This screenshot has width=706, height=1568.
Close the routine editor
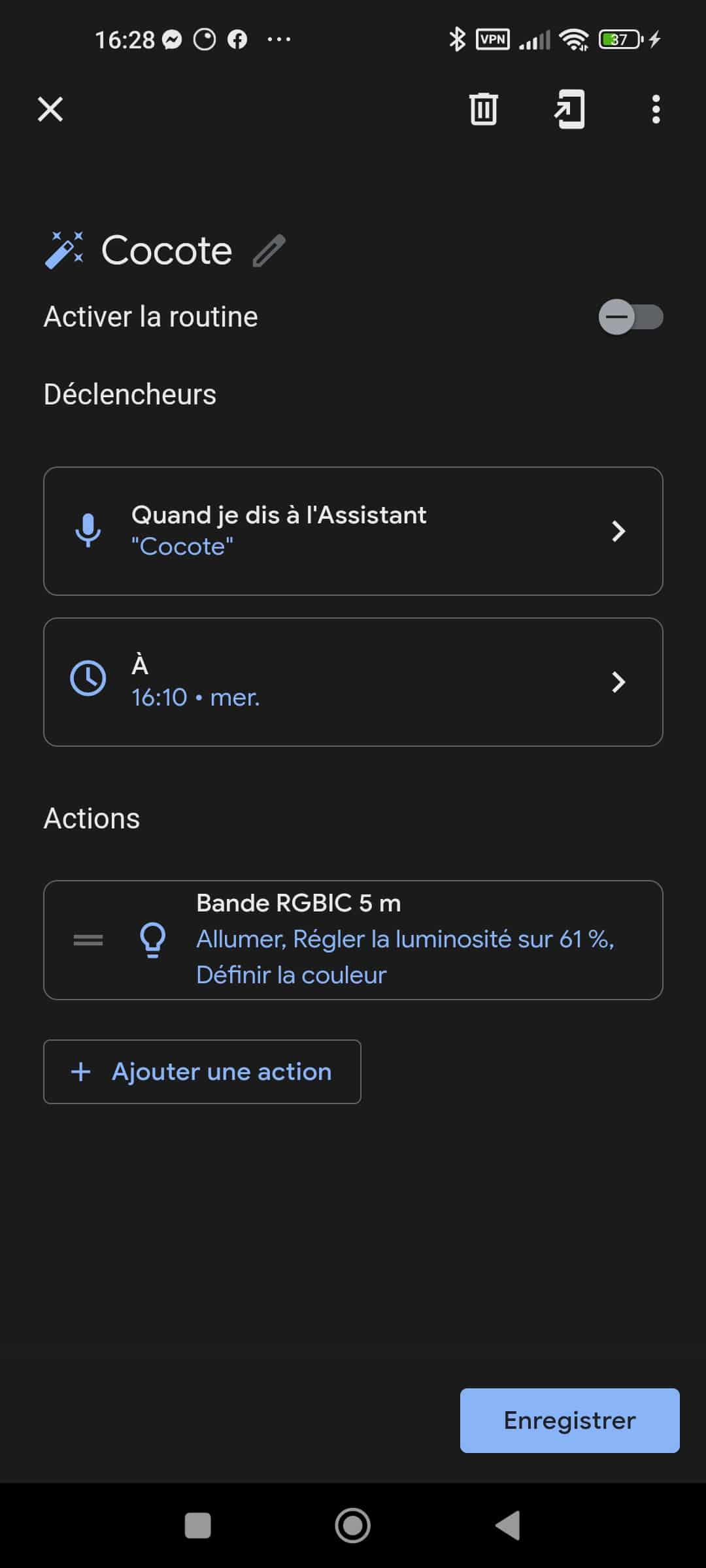[50, 109]
